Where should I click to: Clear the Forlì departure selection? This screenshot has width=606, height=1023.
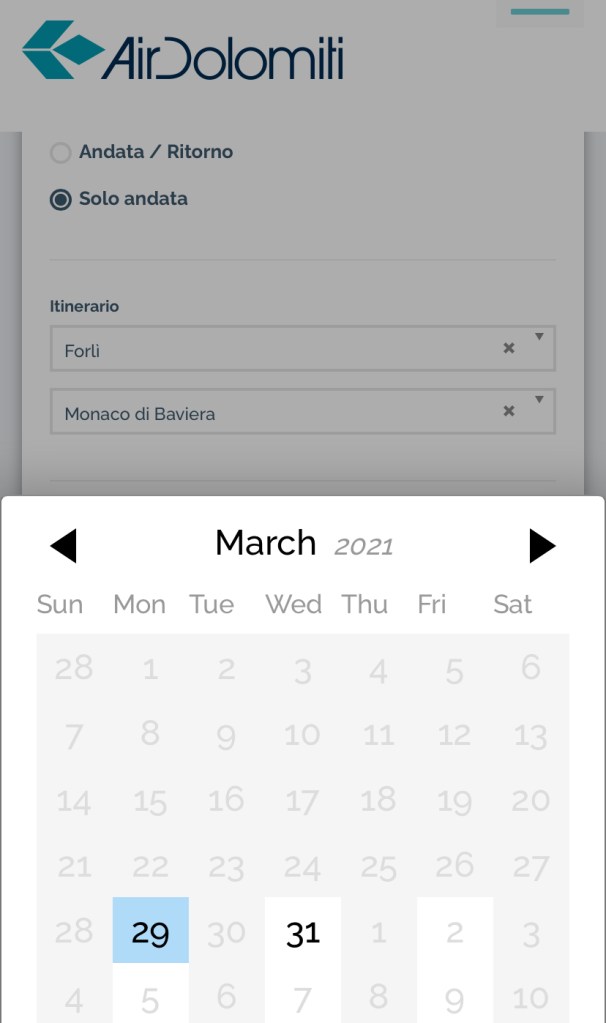pyautogui.click(x=509, y=348)
